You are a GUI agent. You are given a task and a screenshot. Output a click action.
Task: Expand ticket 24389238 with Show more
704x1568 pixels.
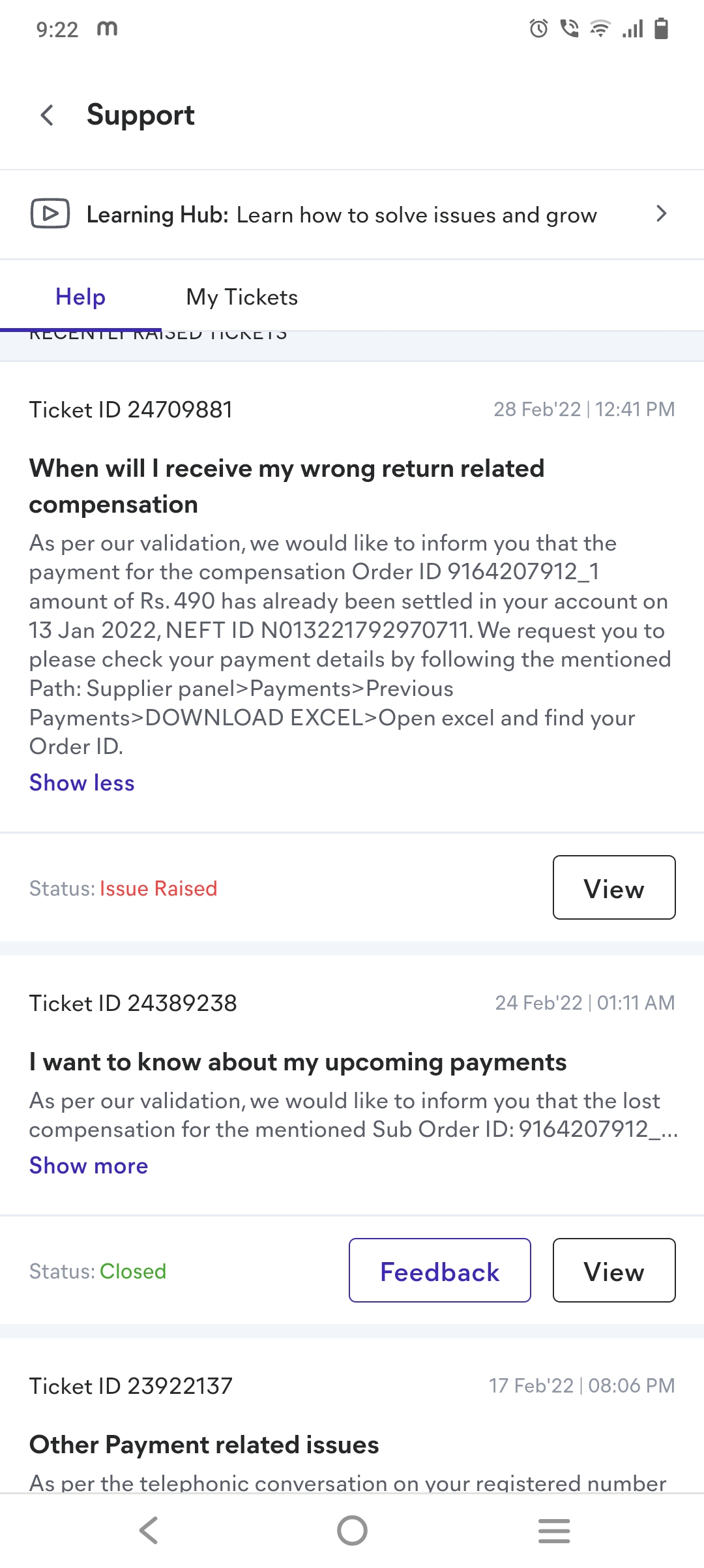[x=89, y=1166]
